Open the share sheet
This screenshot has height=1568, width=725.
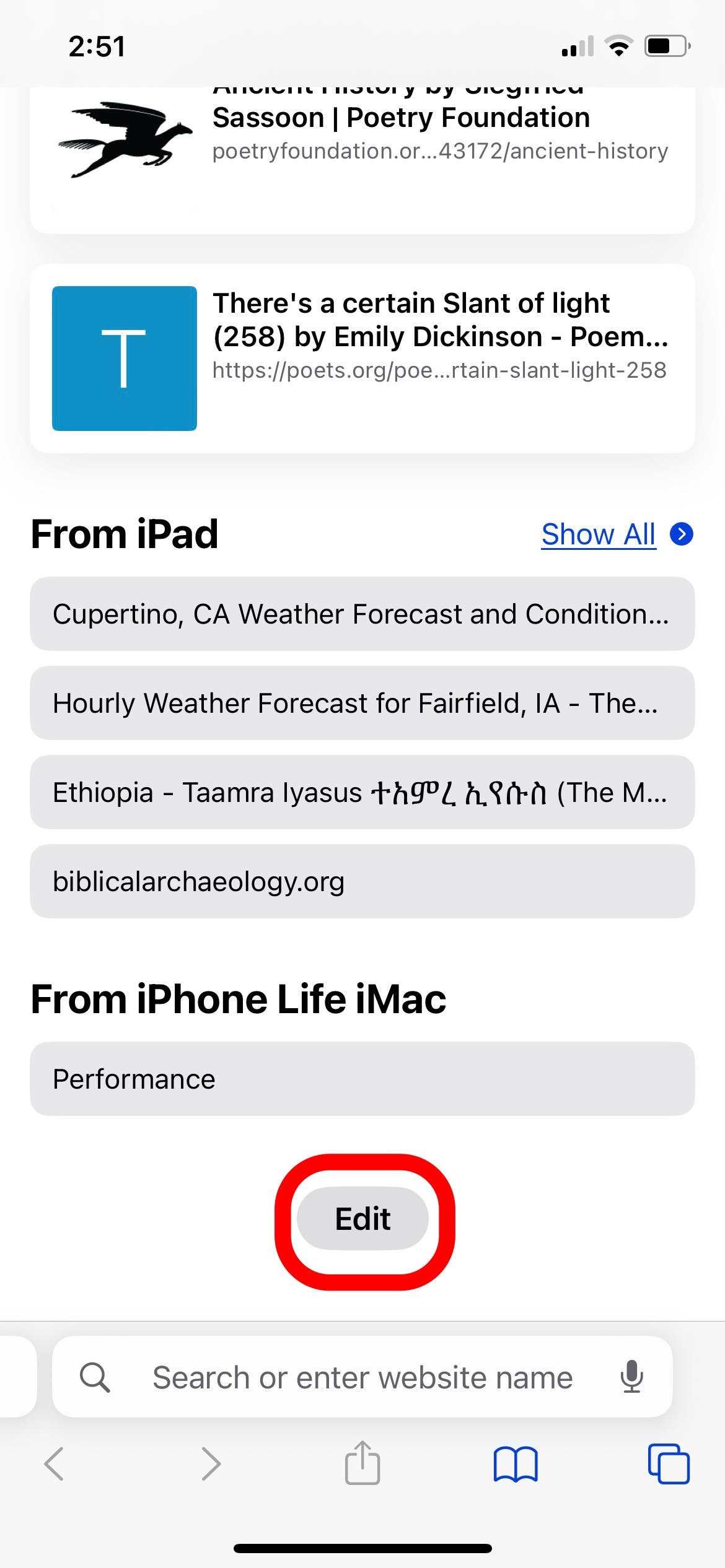(x=362, y=1463)
